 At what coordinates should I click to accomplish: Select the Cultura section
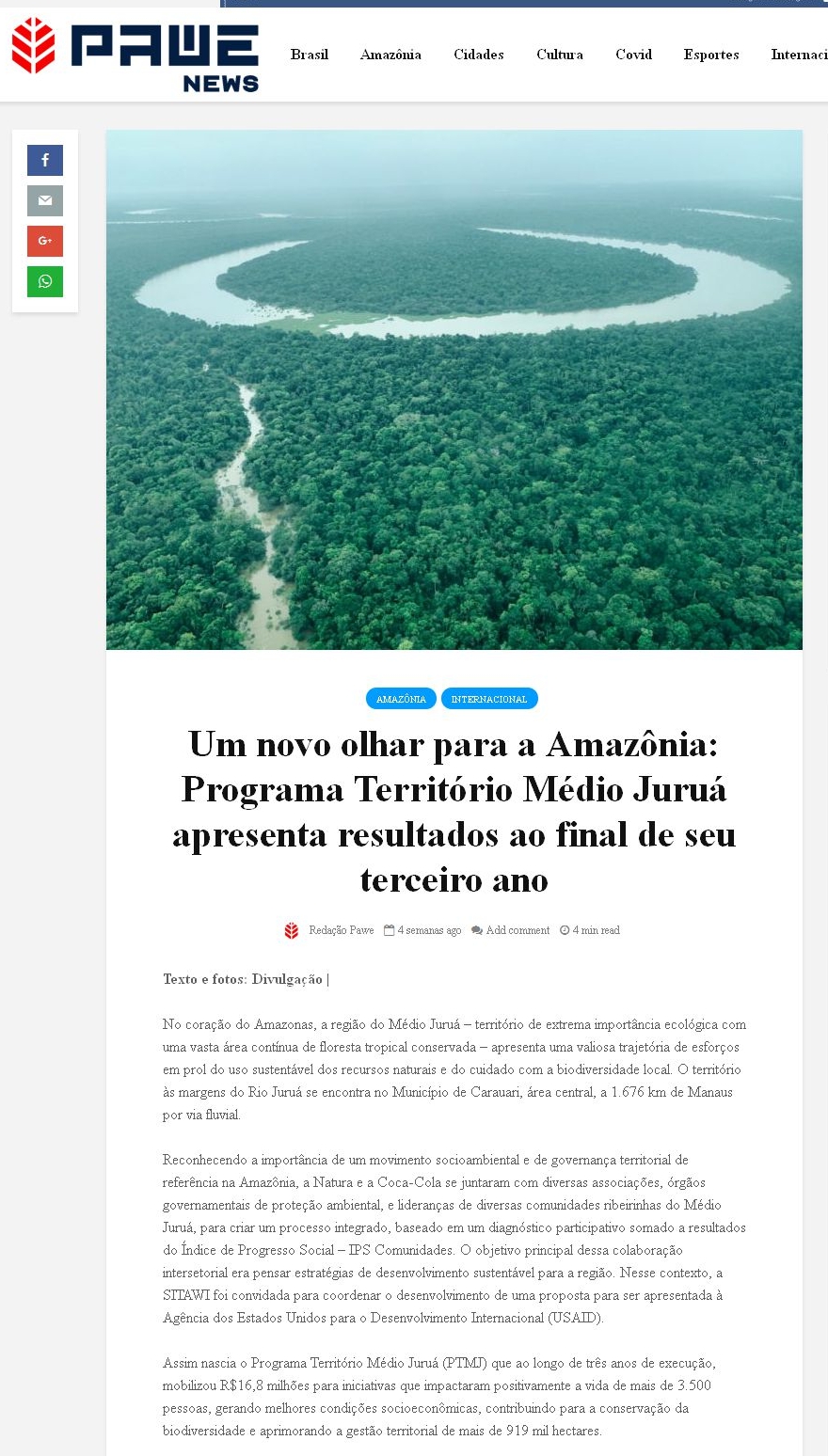560,55
